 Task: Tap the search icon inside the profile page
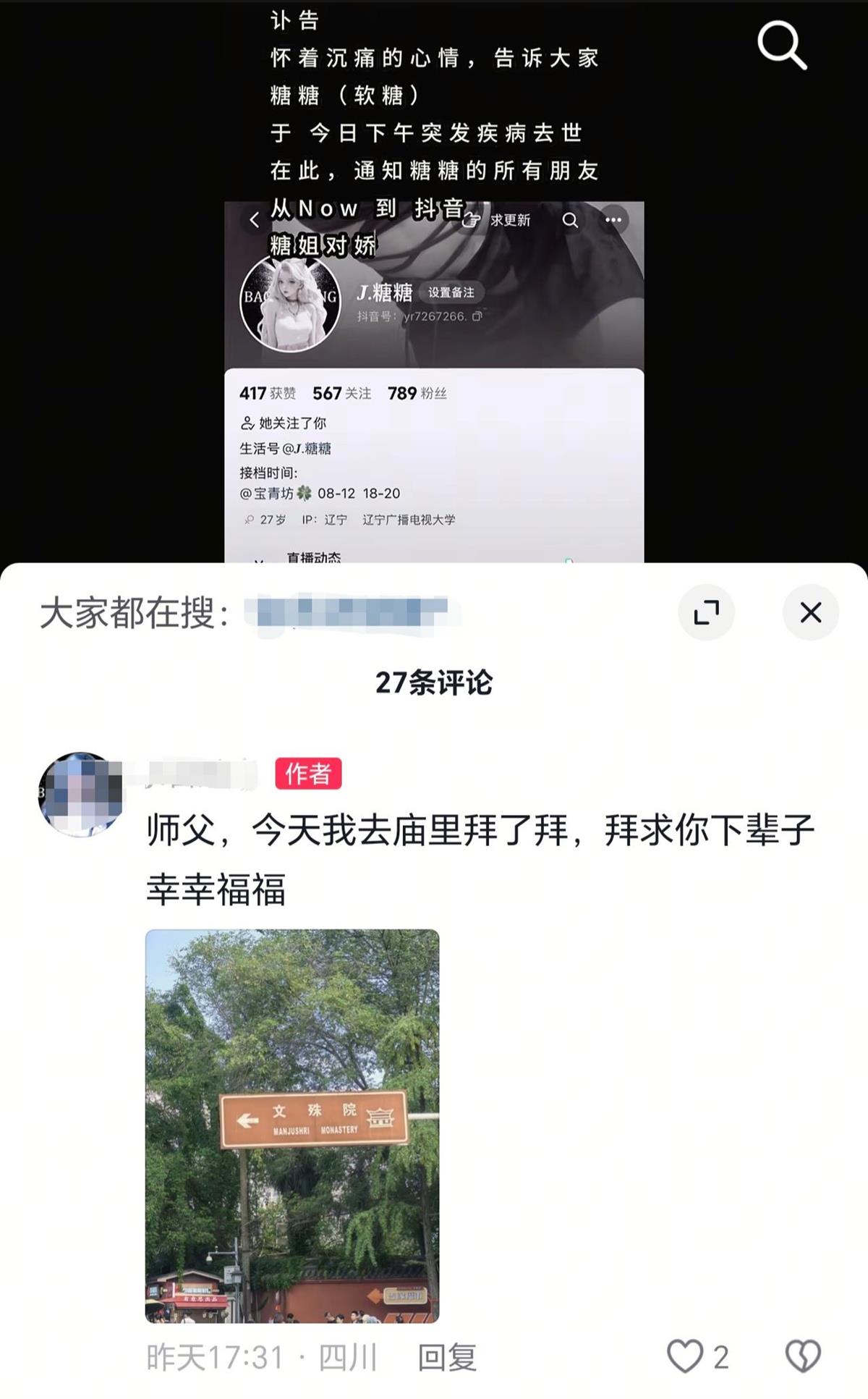[x=571, y=221]
